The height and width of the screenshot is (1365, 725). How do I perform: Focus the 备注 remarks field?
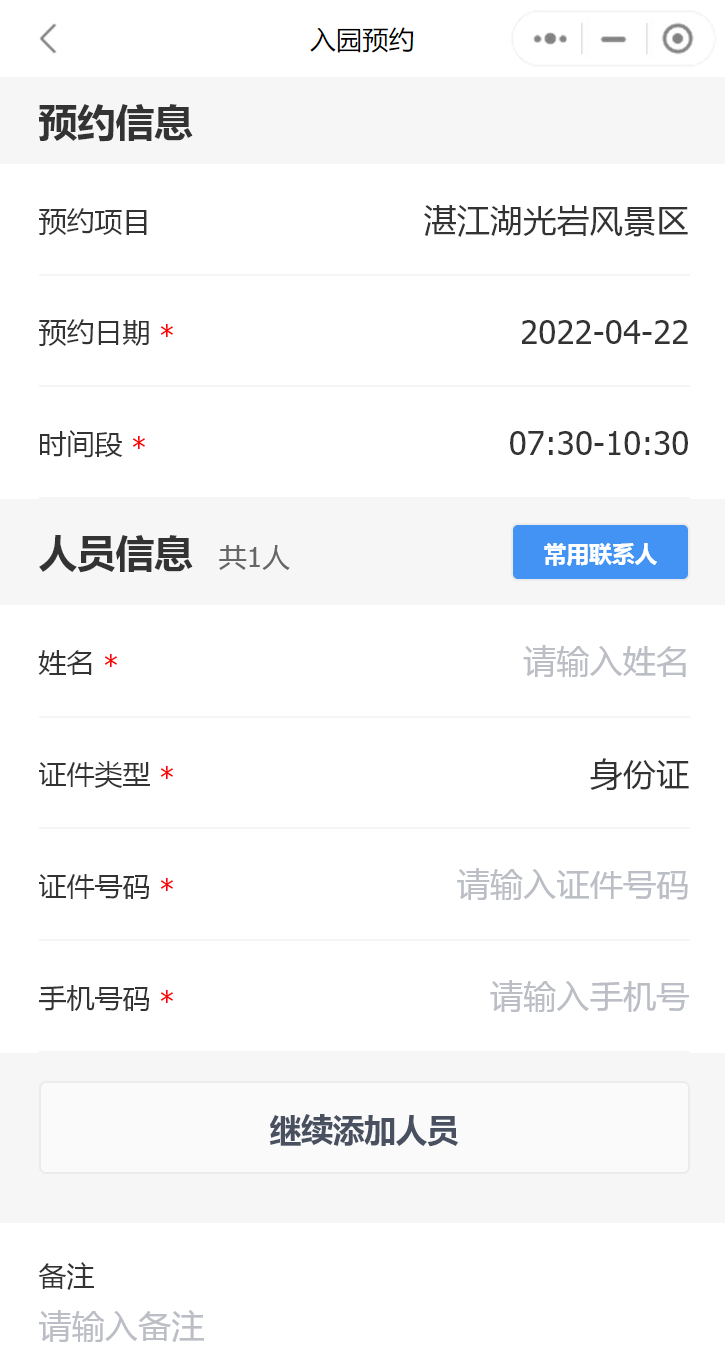364,1327
